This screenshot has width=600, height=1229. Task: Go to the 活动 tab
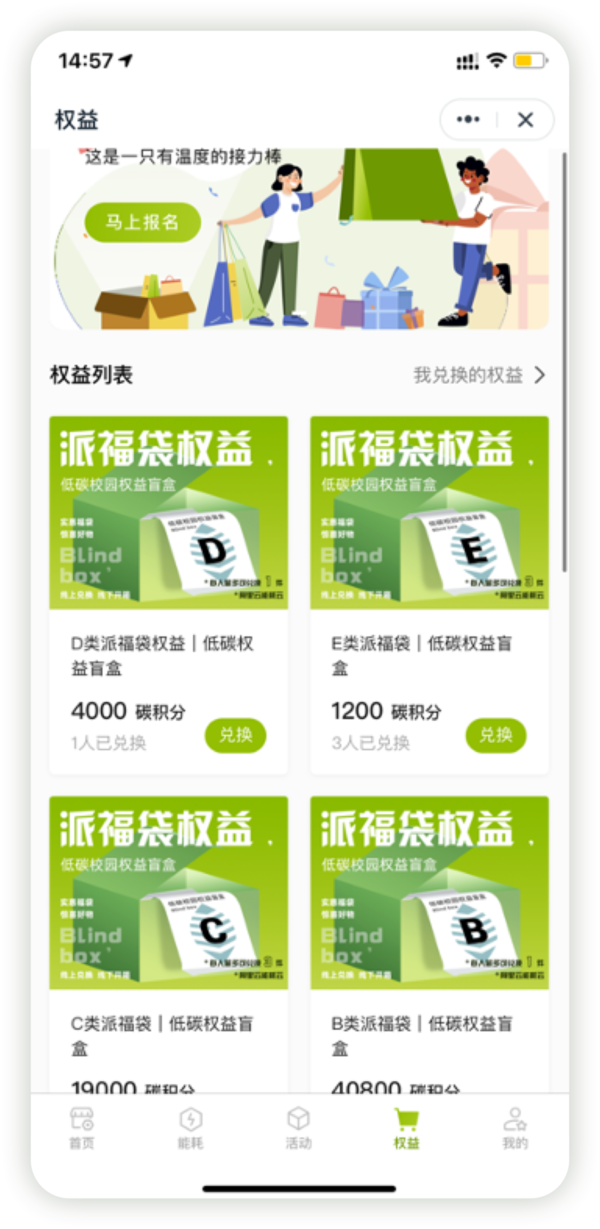coord(298,1127)
